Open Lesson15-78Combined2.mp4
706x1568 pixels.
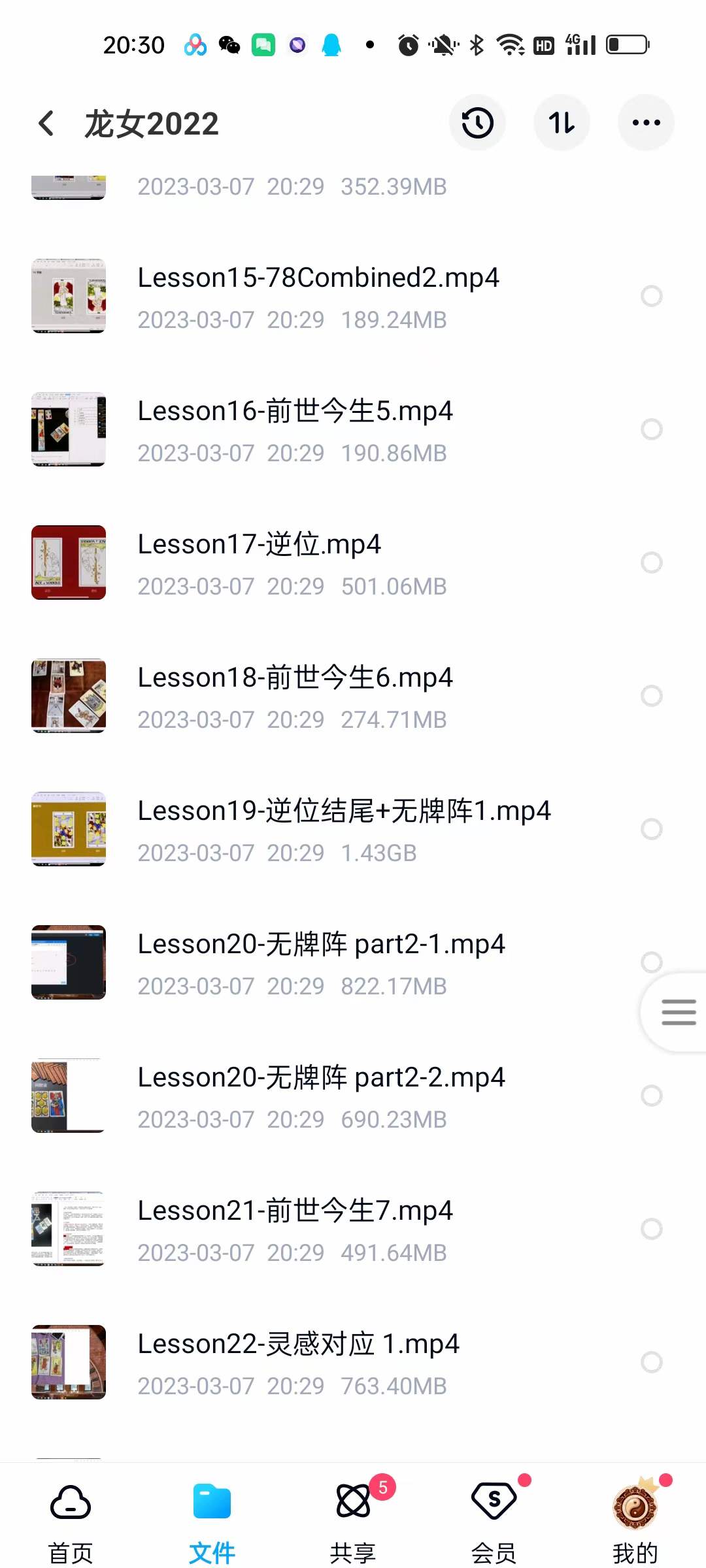(x=318, y=278)
